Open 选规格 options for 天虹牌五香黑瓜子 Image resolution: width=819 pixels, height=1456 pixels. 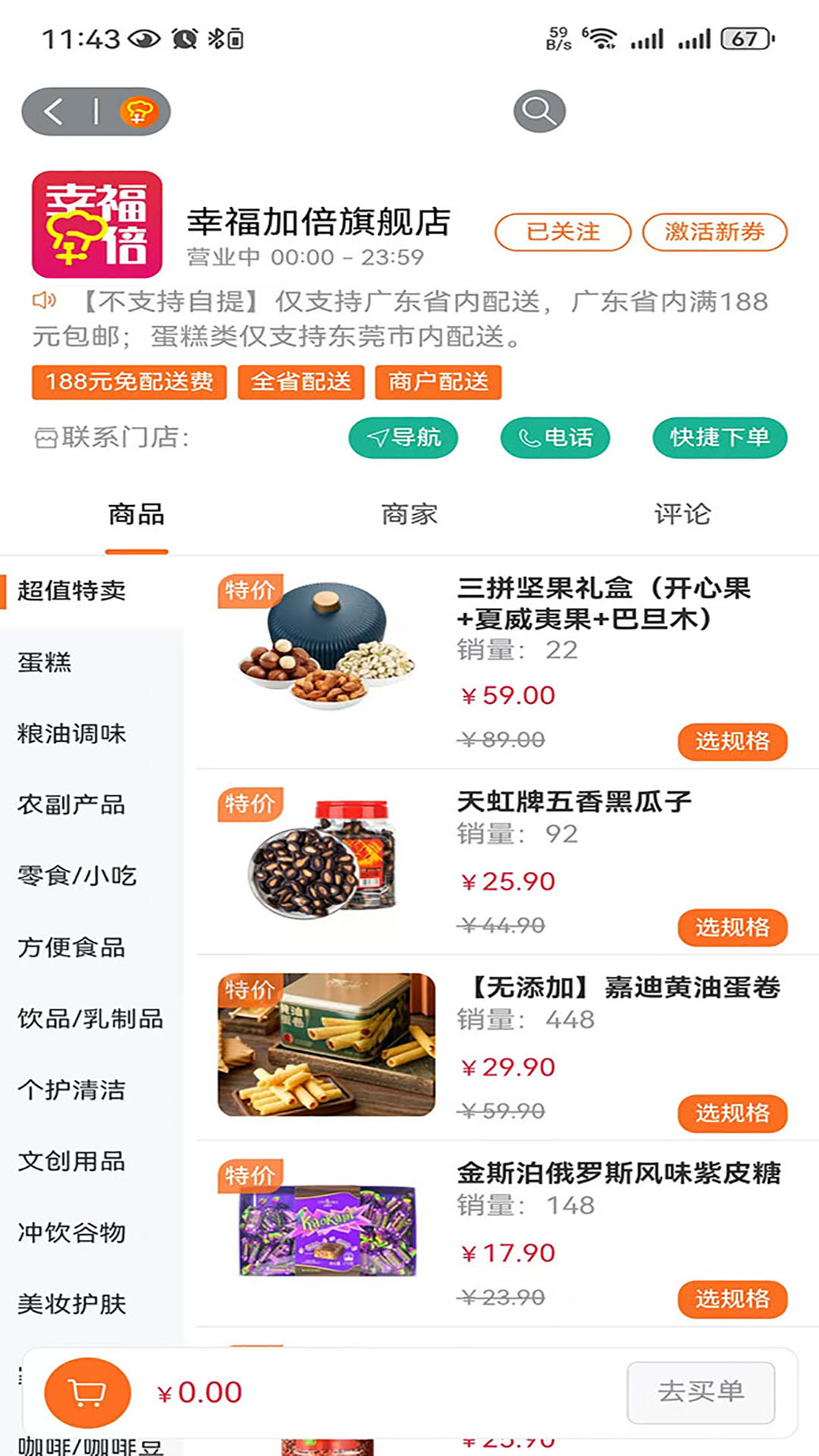tap(731, 928)
